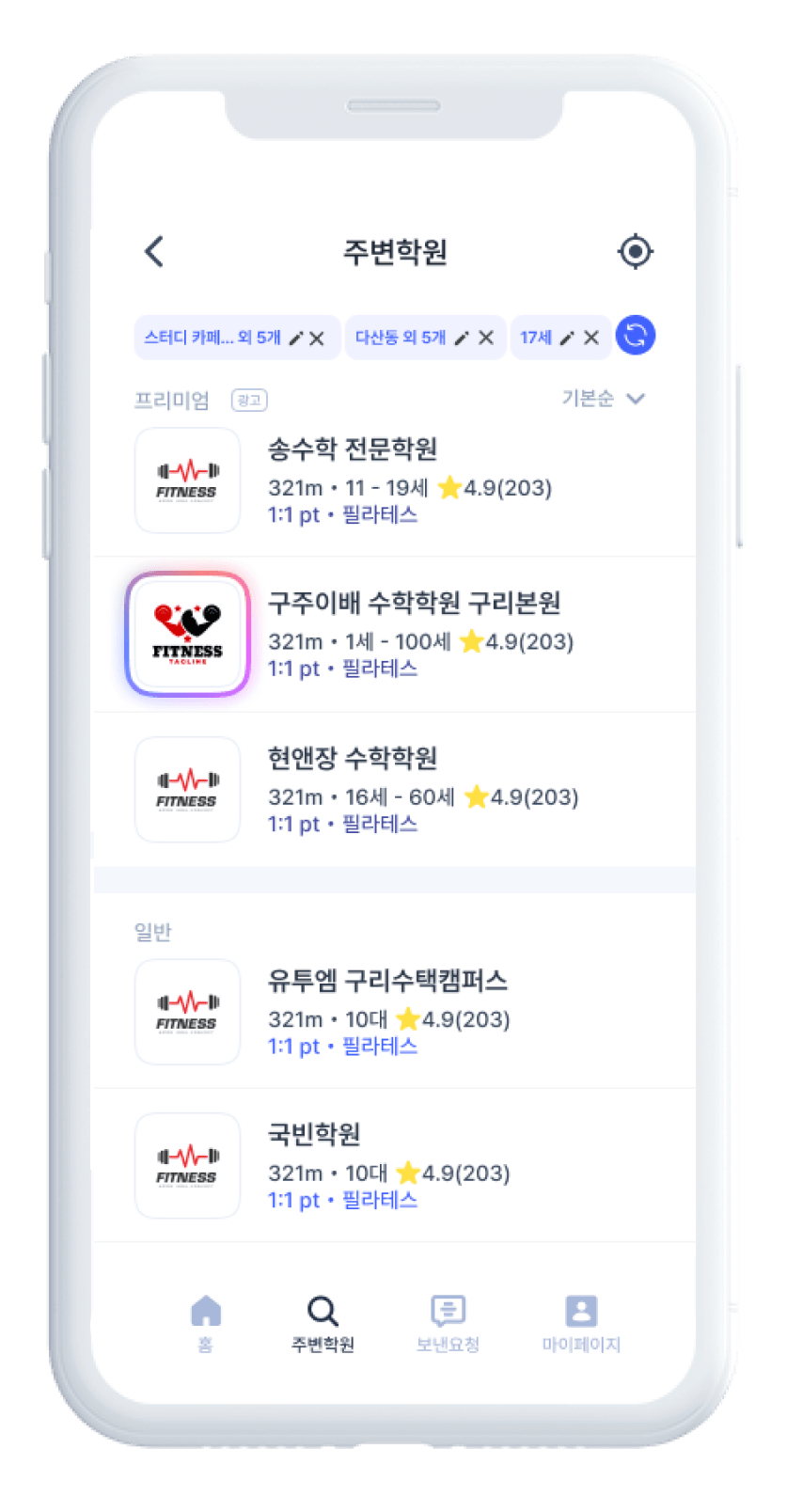Switch to the 홈 tab
The height and width of the screenshot is (1512, 787).
point(206,1322)
